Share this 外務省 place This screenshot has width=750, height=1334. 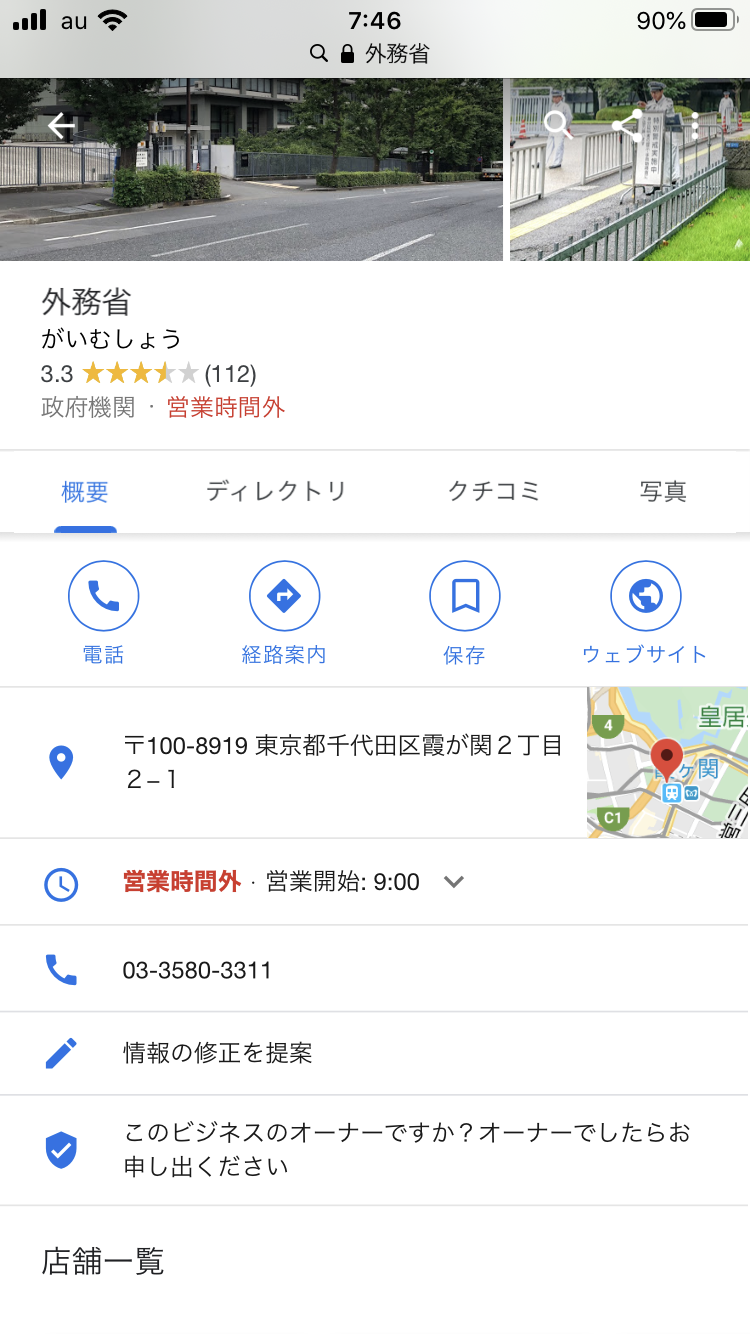coord(627,126)
